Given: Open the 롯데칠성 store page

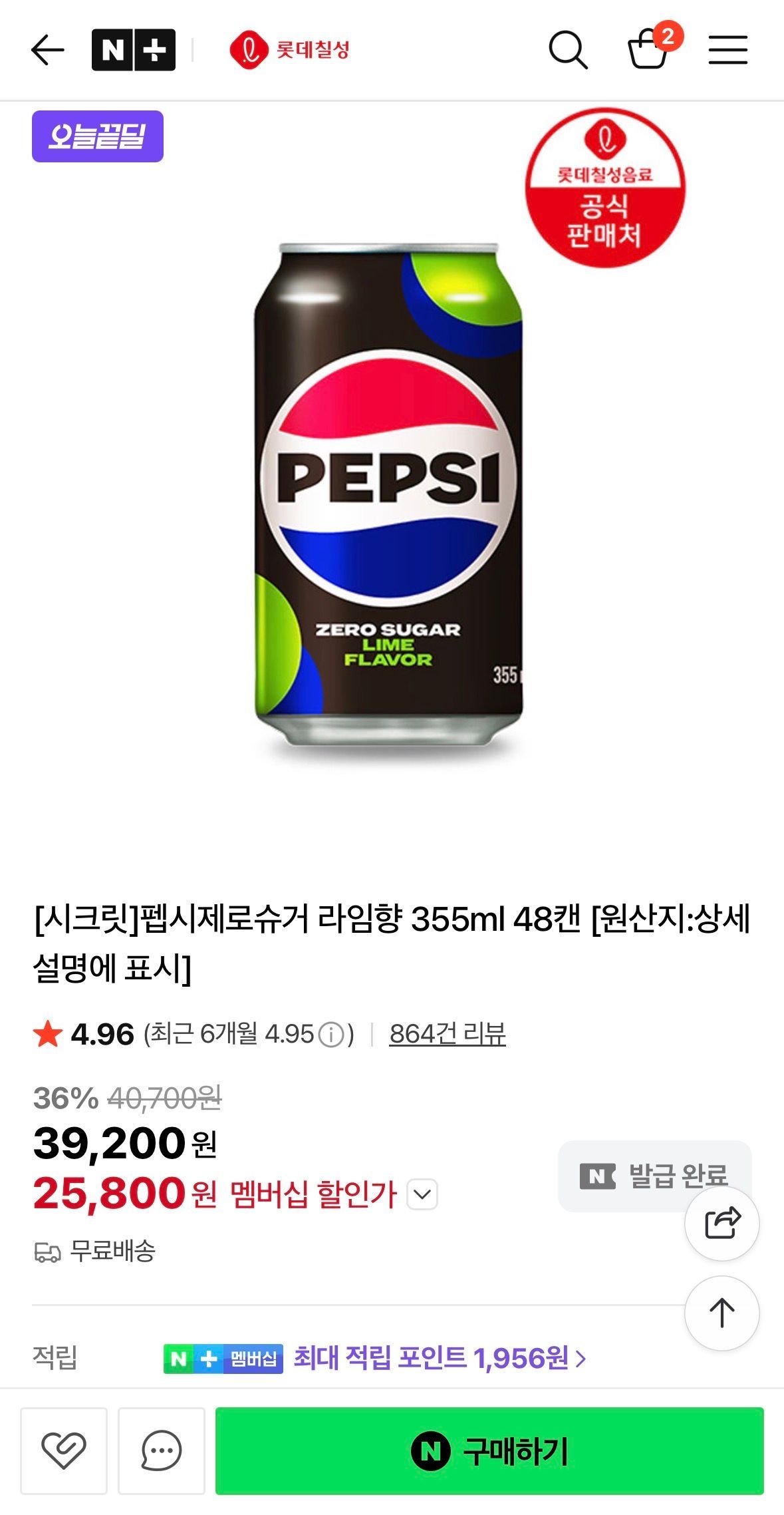Looking at the screenshot, I should [290, 50].
